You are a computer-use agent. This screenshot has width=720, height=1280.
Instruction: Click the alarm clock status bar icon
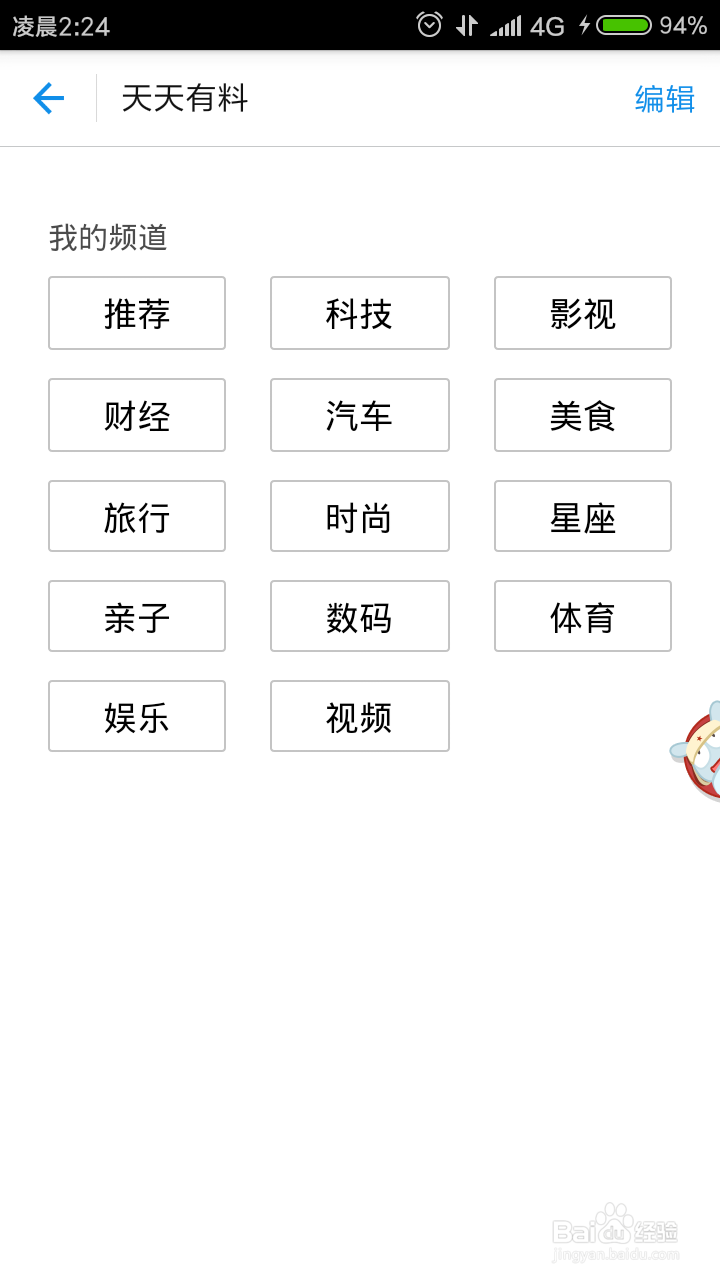point(430,24)
